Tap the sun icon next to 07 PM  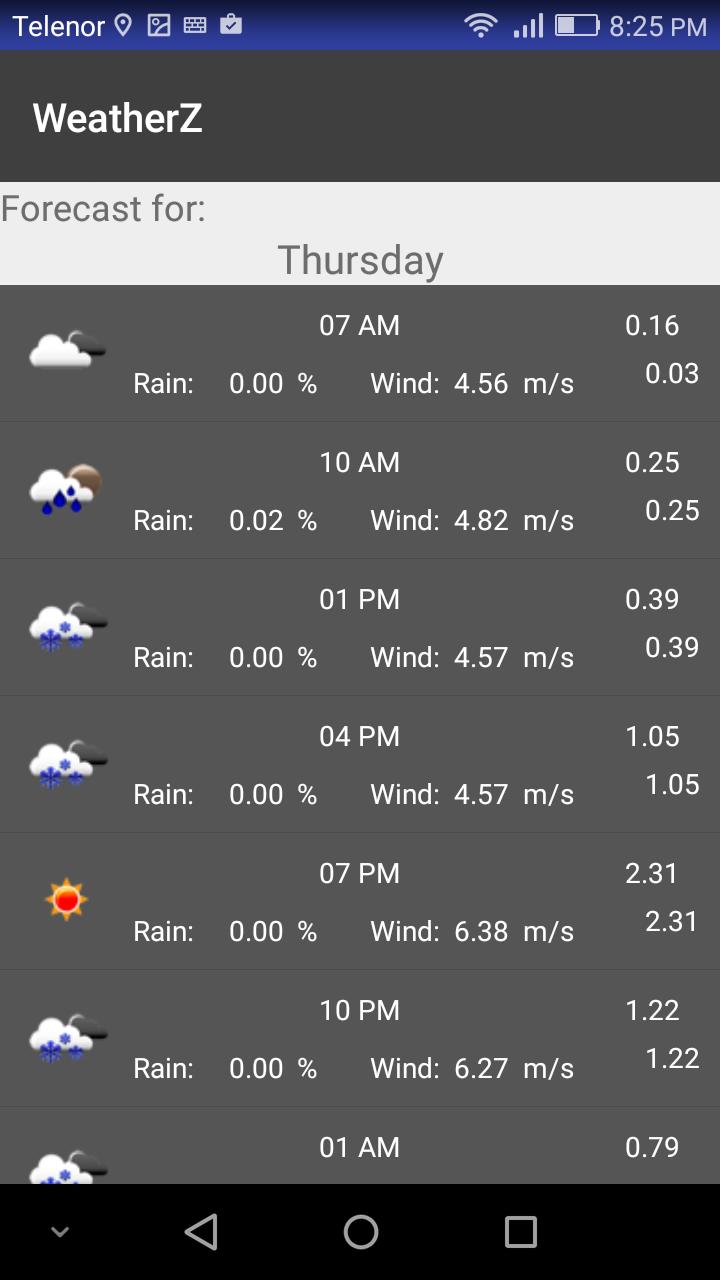(x=65, y=898)
